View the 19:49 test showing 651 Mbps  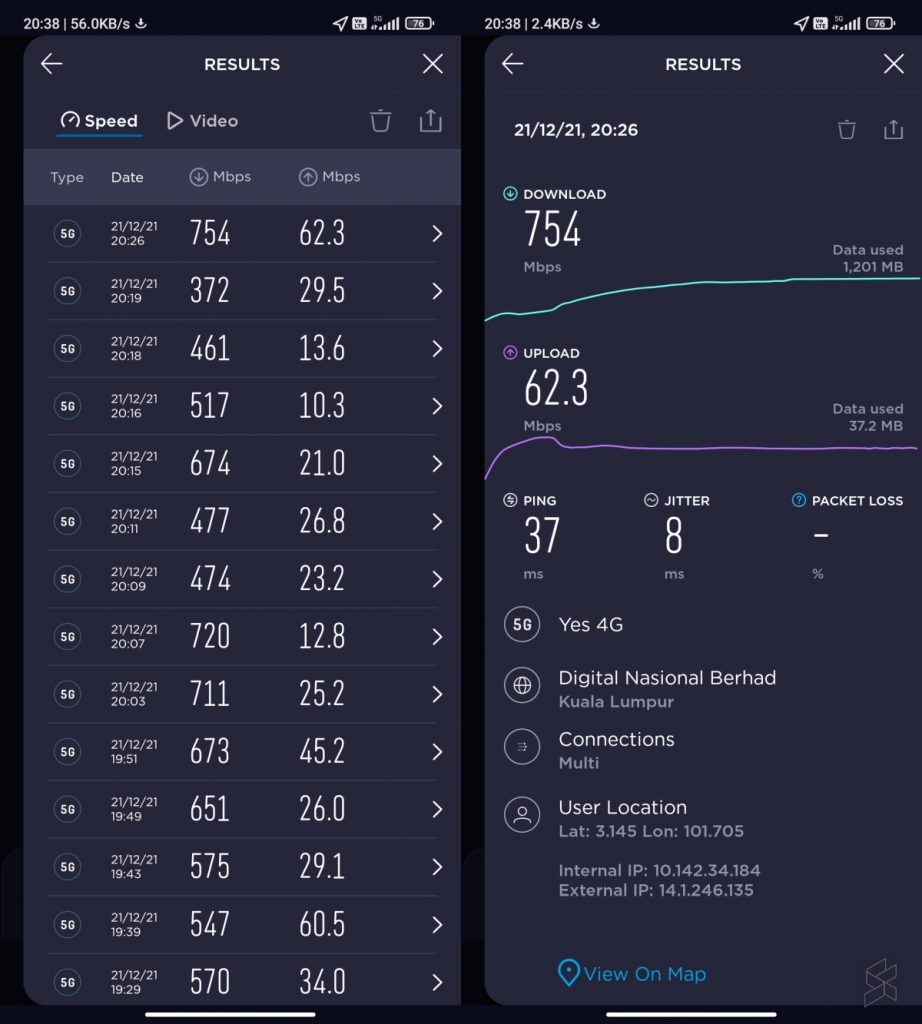pyautogui.click(x=242, y=809)
